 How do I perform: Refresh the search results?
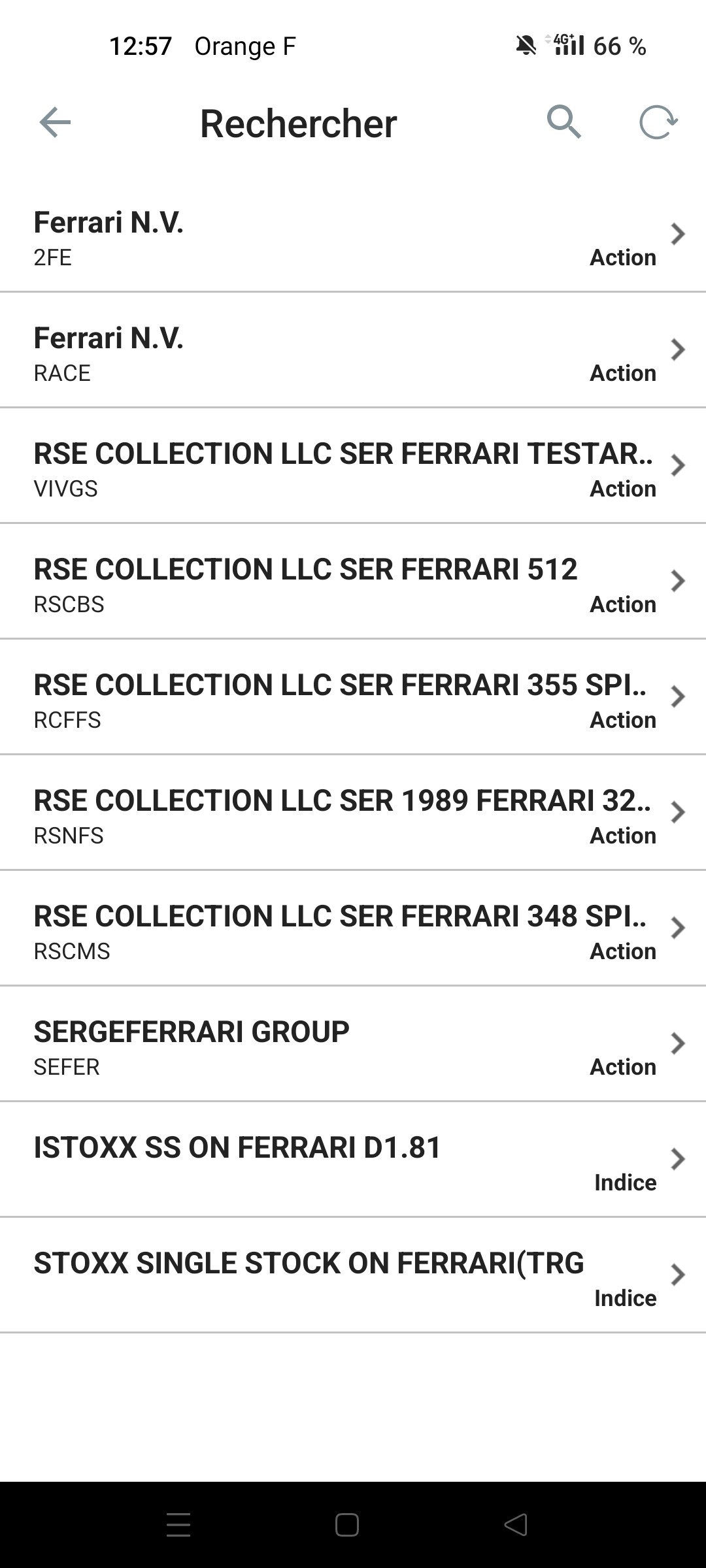[658, 122]
